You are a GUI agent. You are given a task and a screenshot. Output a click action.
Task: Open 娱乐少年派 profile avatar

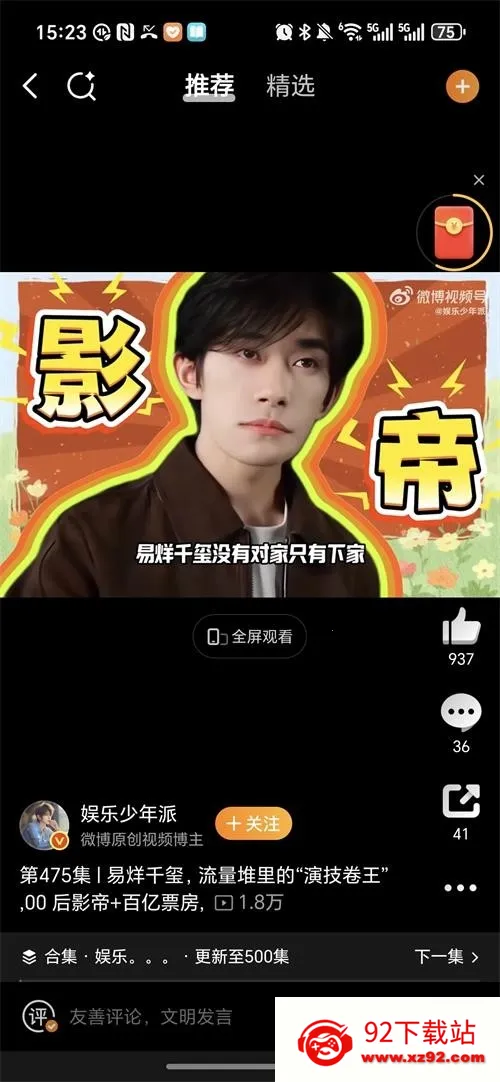click(x=44, y=825)
